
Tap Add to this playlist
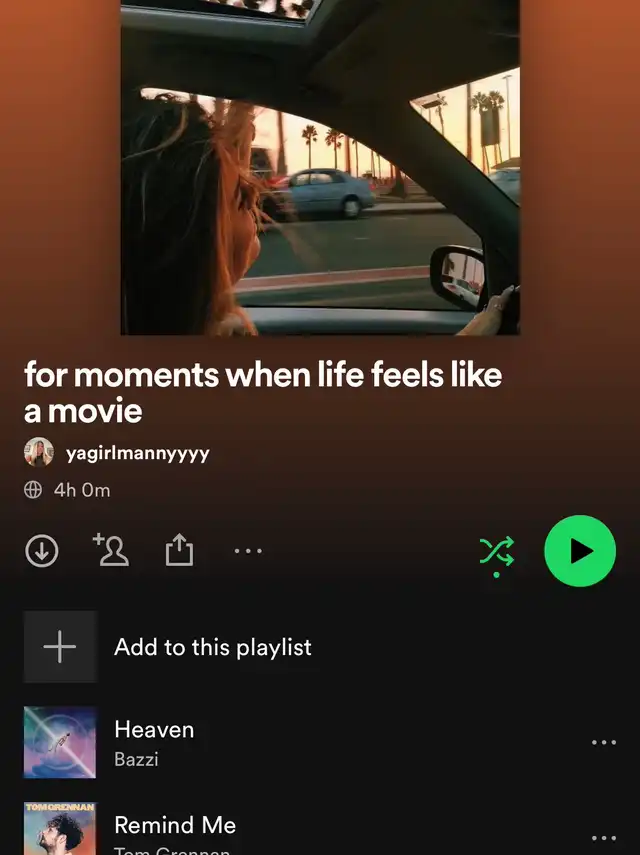pyautogui.click(x=212, y=647)
